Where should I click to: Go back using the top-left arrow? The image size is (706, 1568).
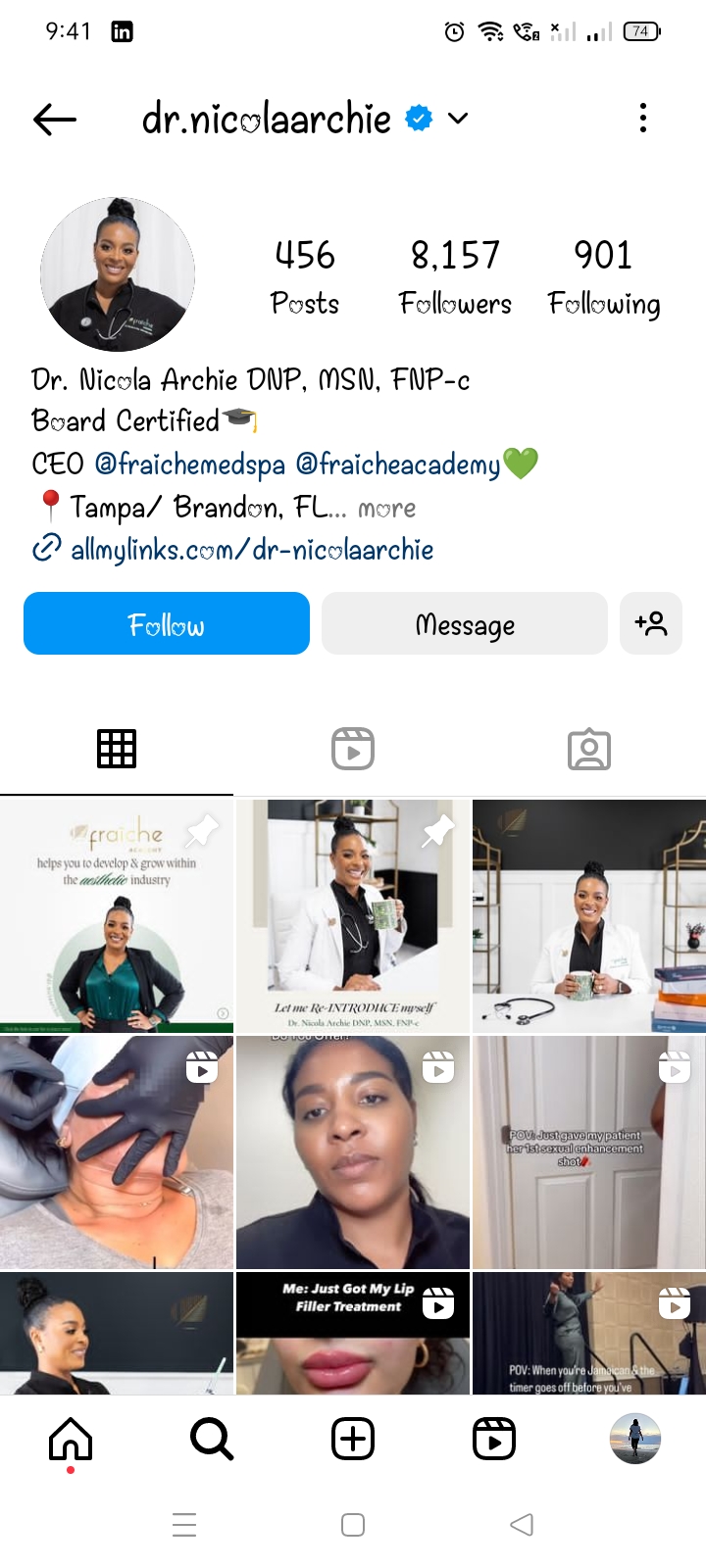pos(55,120)
